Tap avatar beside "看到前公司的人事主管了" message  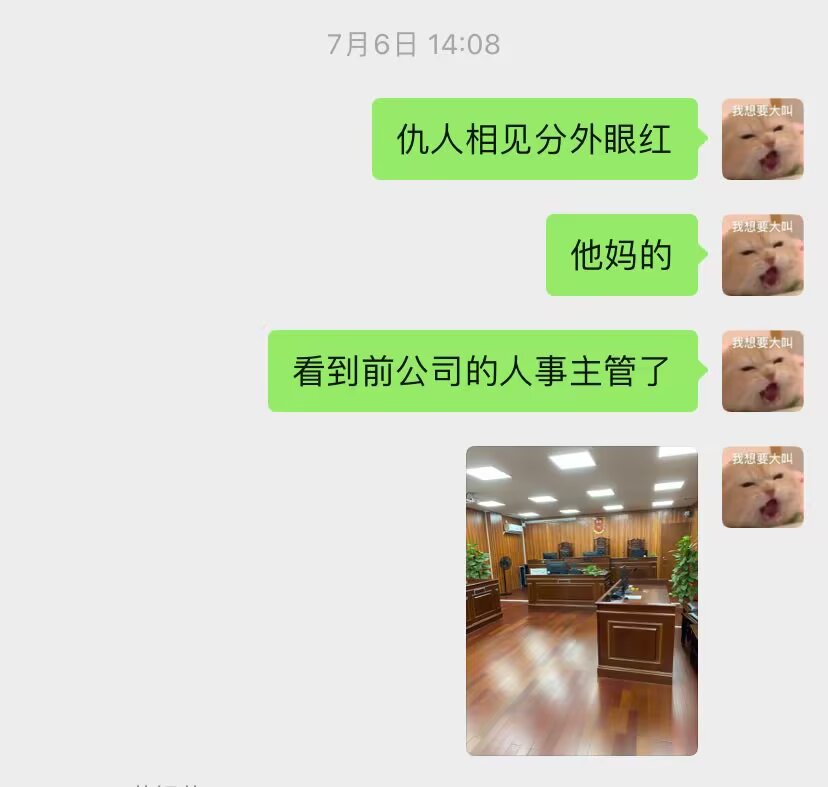762,371
